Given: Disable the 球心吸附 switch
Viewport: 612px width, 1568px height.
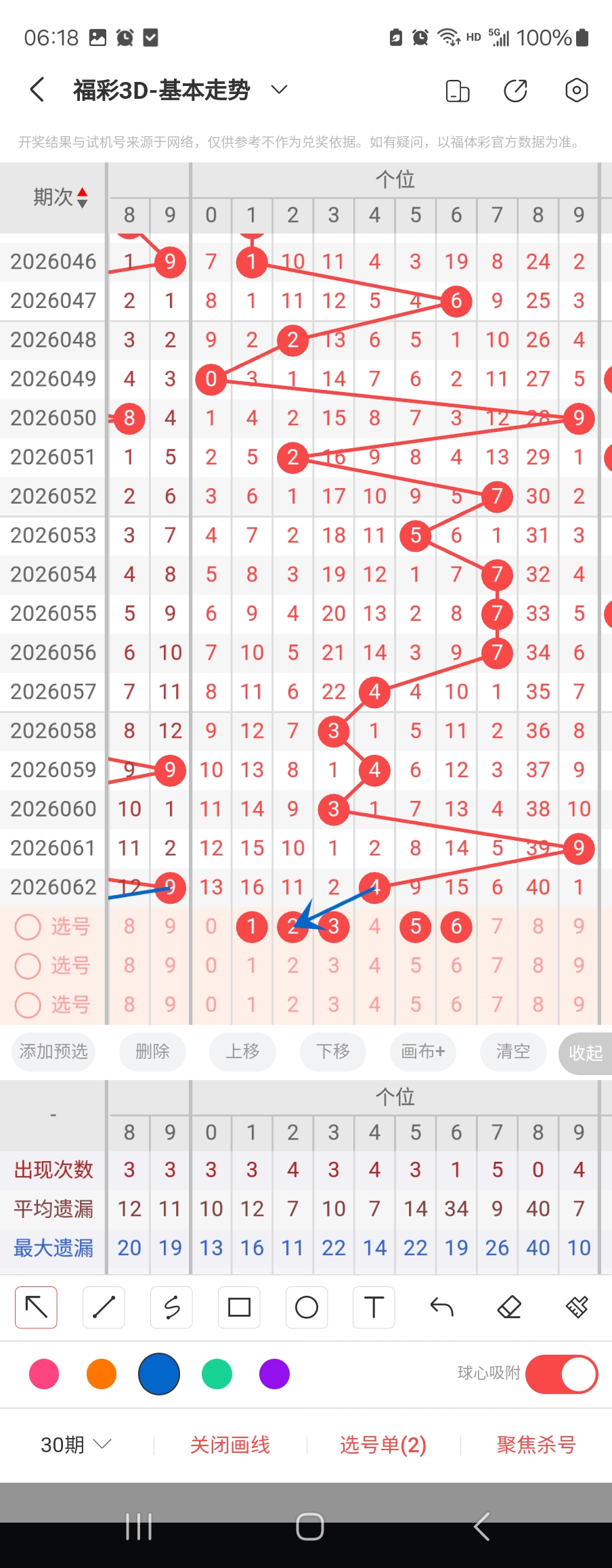Looking at the screenshot, I should coord(561,1374).
